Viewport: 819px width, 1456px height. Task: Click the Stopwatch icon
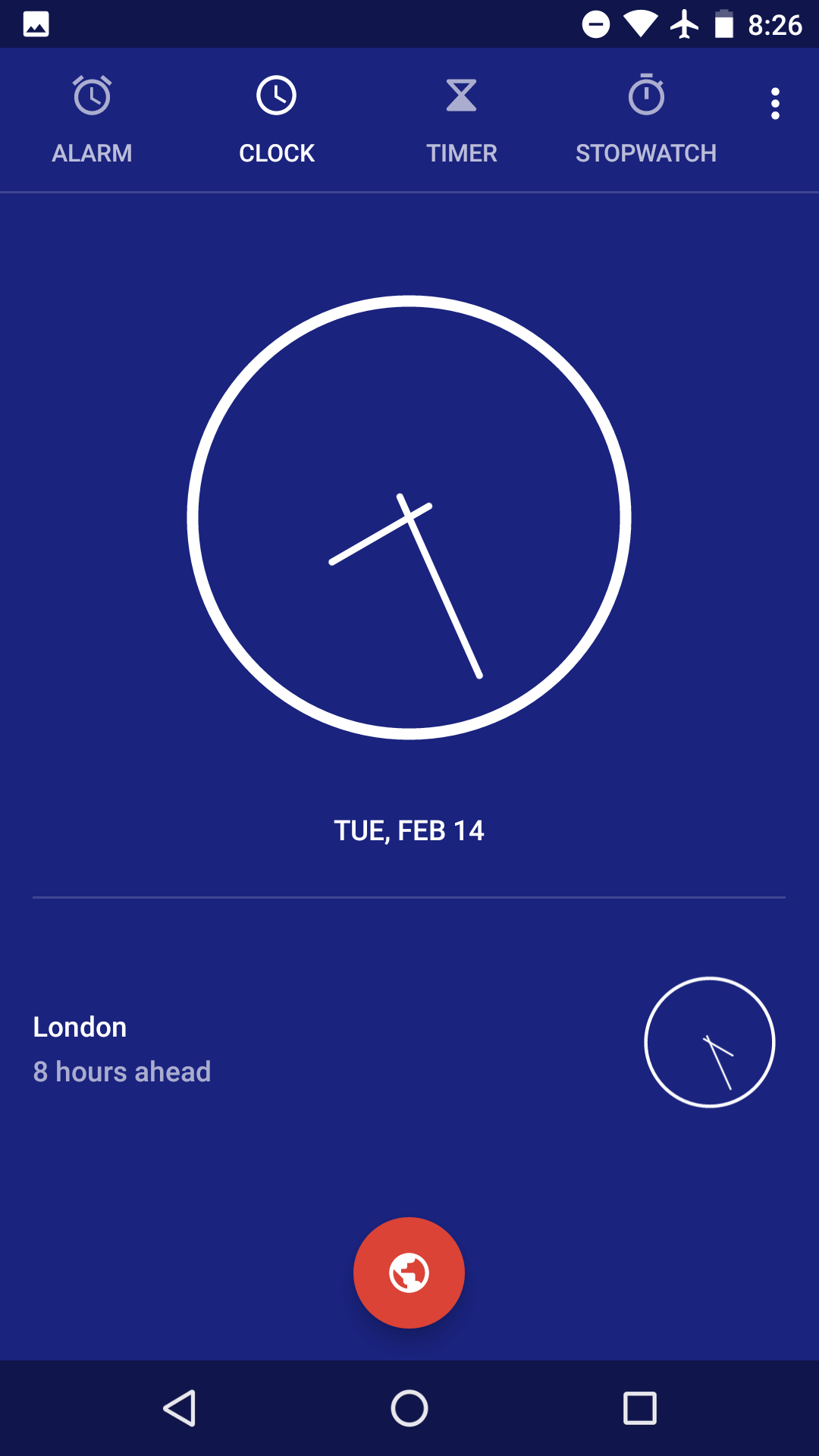[x=645, y=96]
